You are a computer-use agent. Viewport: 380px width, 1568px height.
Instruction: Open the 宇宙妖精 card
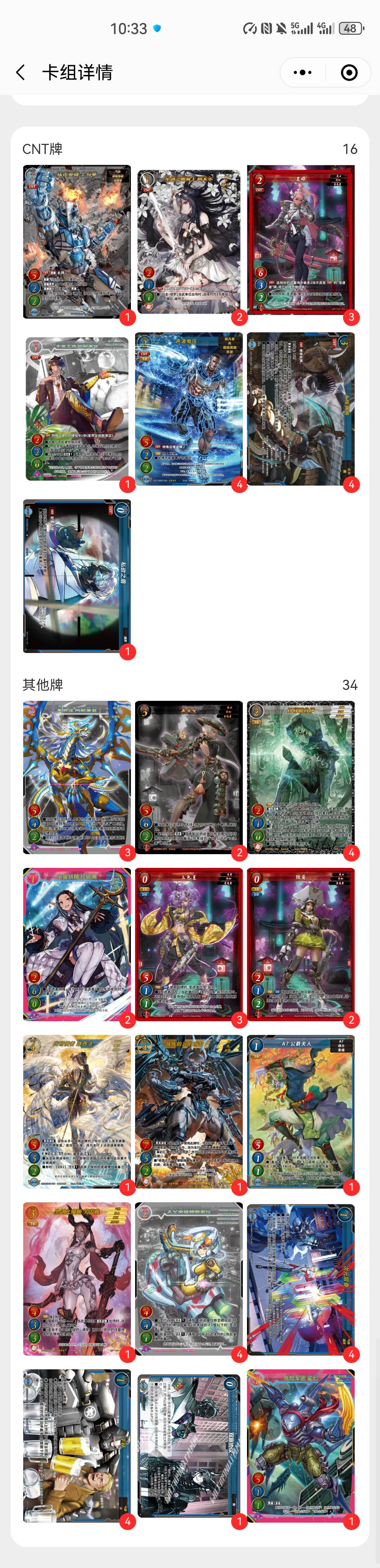[77, 944]
